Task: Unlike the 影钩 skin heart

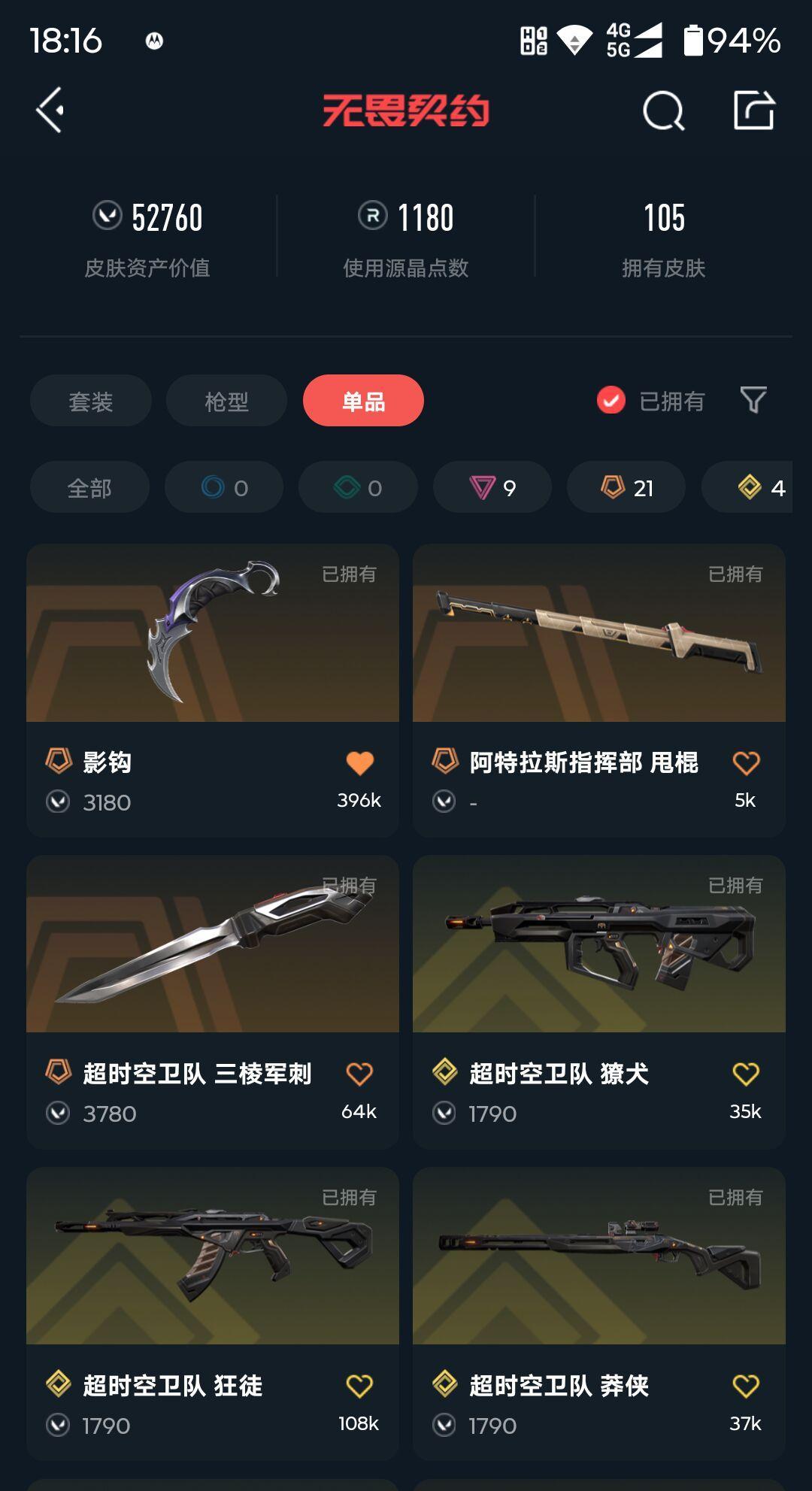Action: pos(359,763)
